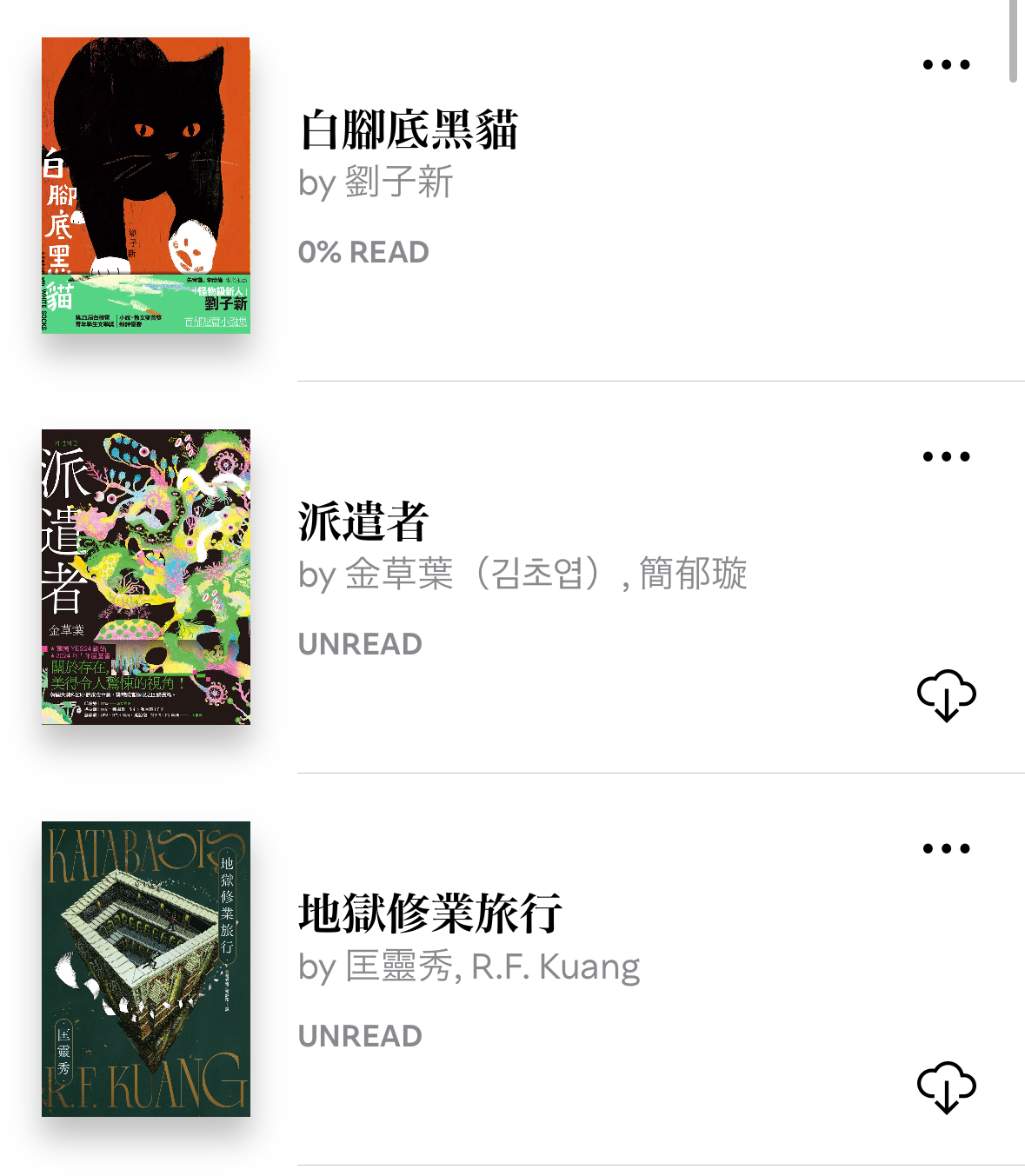This screenshot has height=1176, width=1025.
Task: Open the 派遣者 book cover
Action: point(146,577)
